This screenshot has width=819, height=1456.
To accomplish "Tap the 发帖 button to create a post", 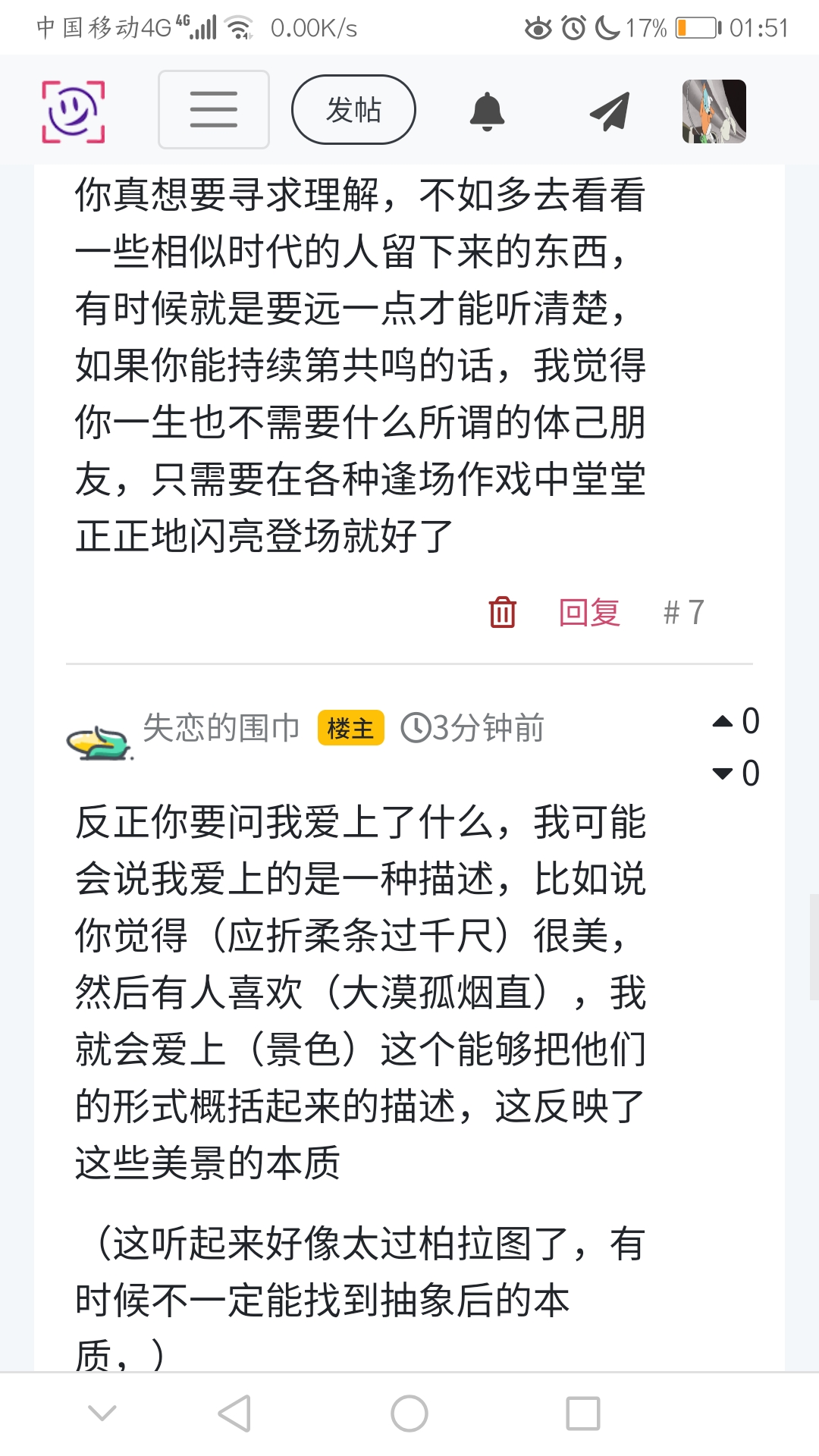I will tap(353, 110).
